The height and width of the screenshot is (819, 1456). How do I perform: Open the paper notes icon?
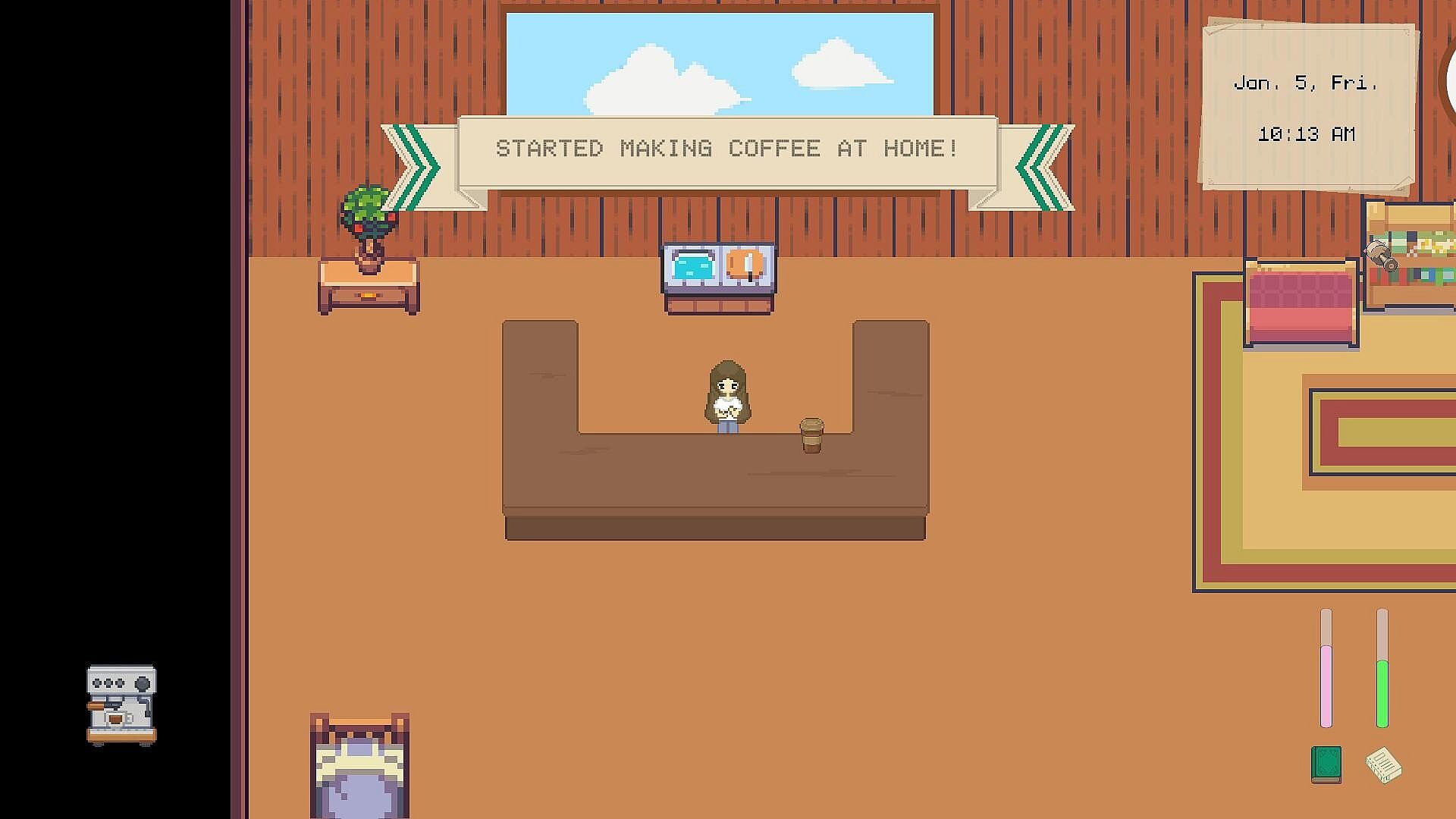click(1384, 765)
